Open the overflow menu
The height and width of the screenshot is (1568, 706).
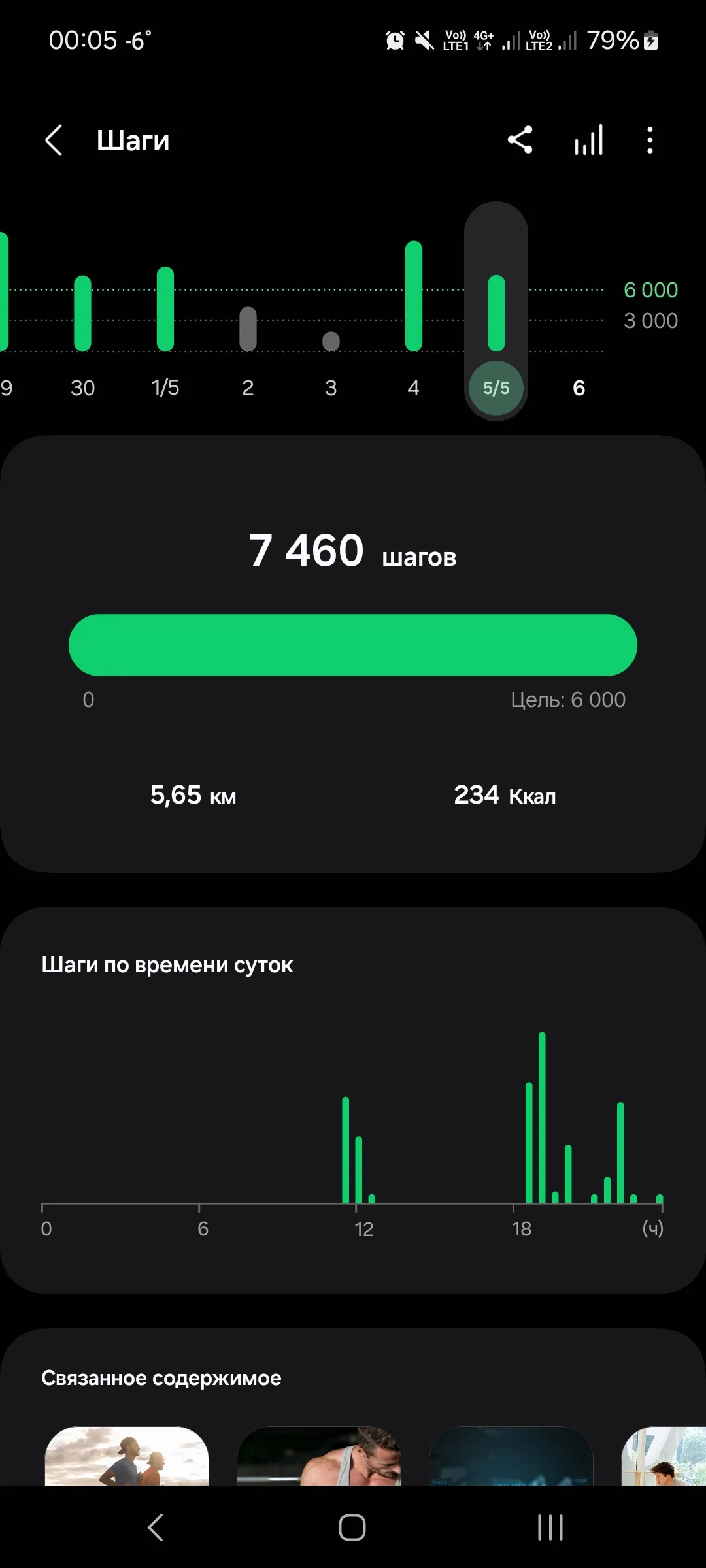click(649, 140)
